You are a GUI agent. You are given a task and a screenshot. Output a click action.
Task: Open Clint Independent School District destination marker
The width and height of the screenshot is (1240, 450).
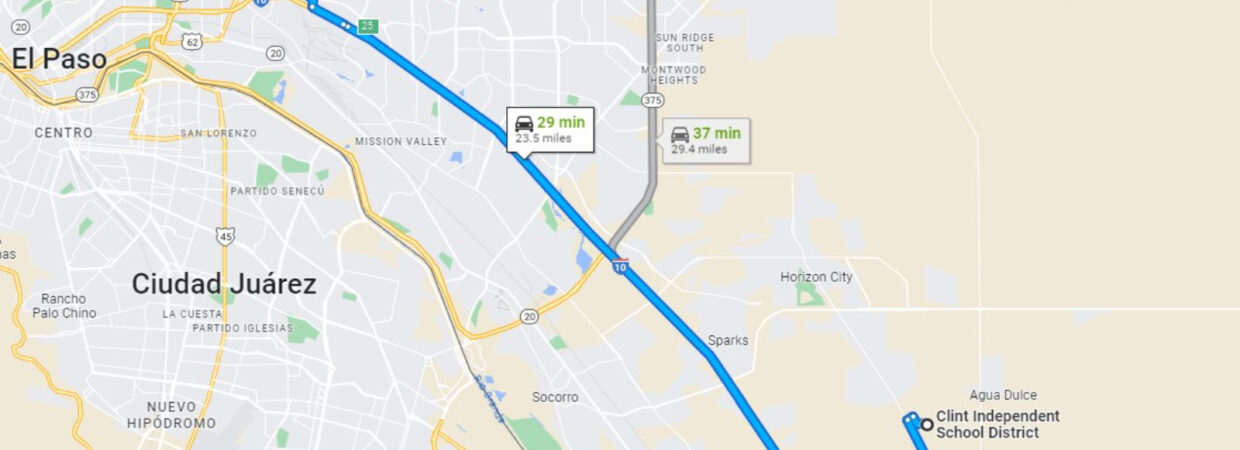coord(927,424)
